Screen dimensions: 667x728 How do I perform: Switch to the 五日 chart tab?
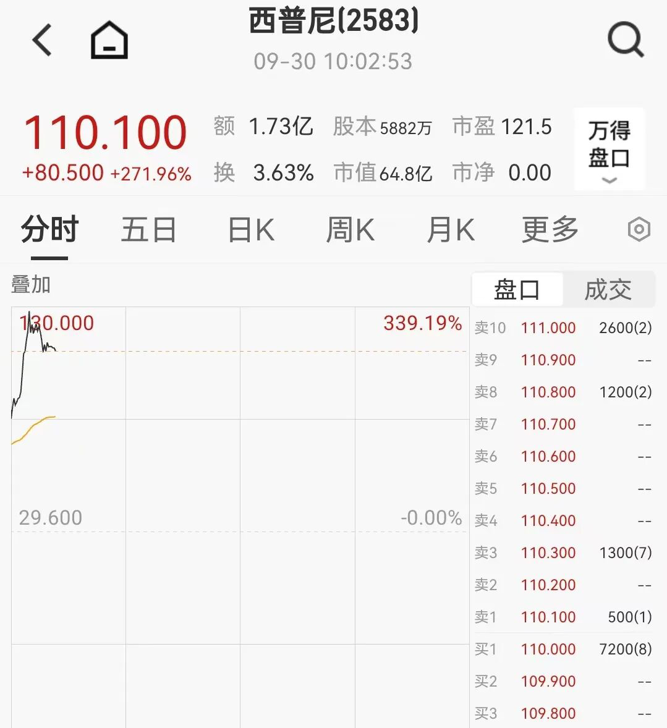[149, 230]
